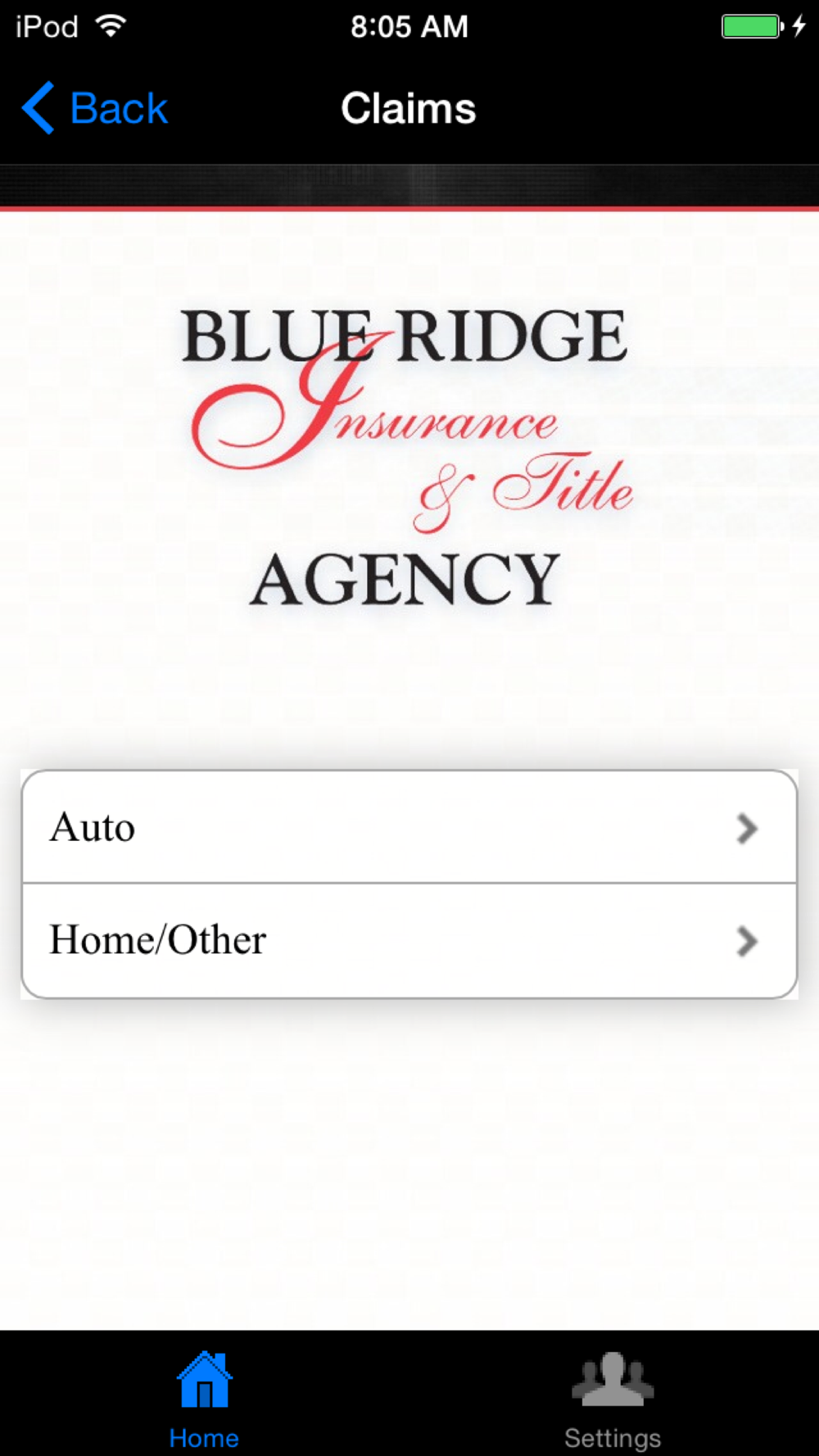Select the Home/Other claims row
The image size is (819, 1456).
coord(409,941)
